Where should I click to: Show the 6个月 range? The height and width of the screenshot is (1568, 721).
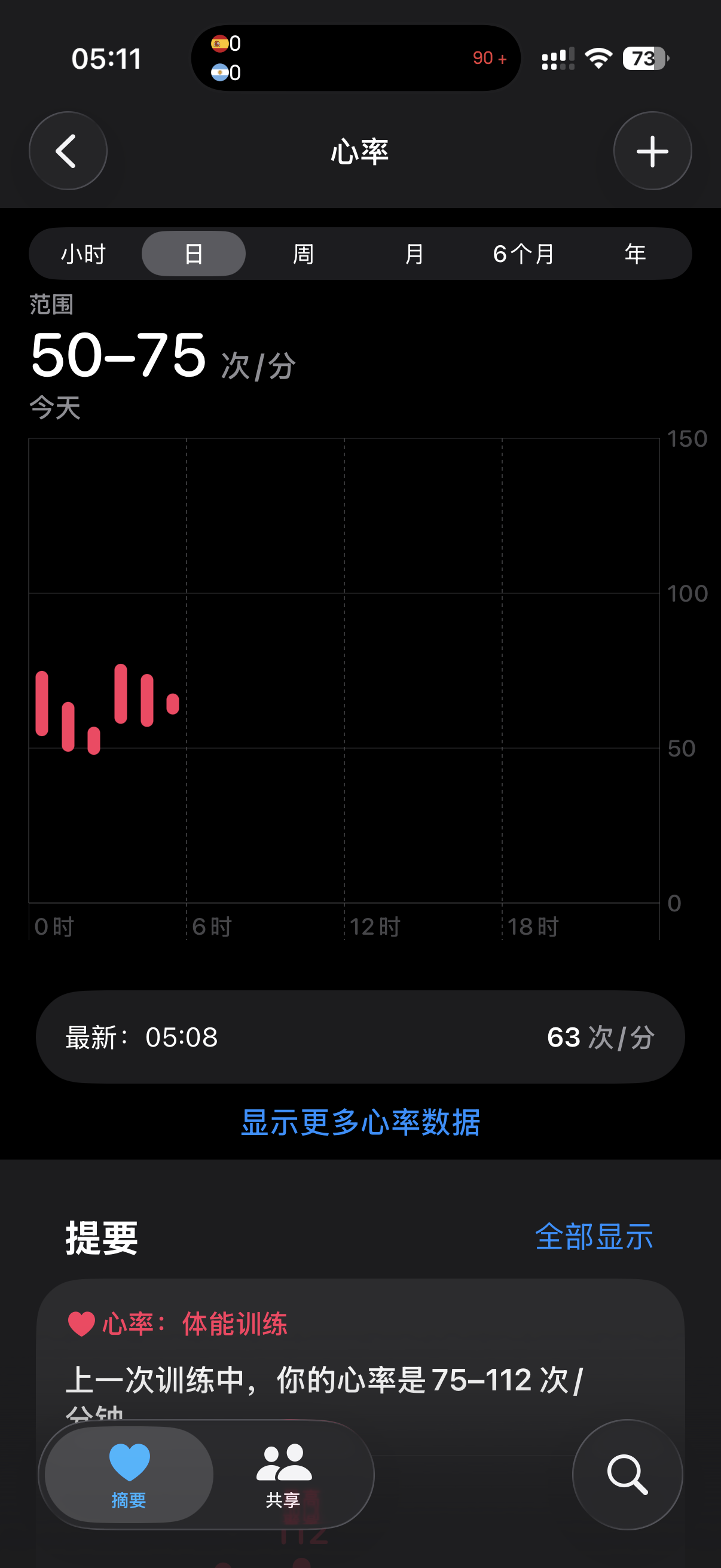point(524,253)
